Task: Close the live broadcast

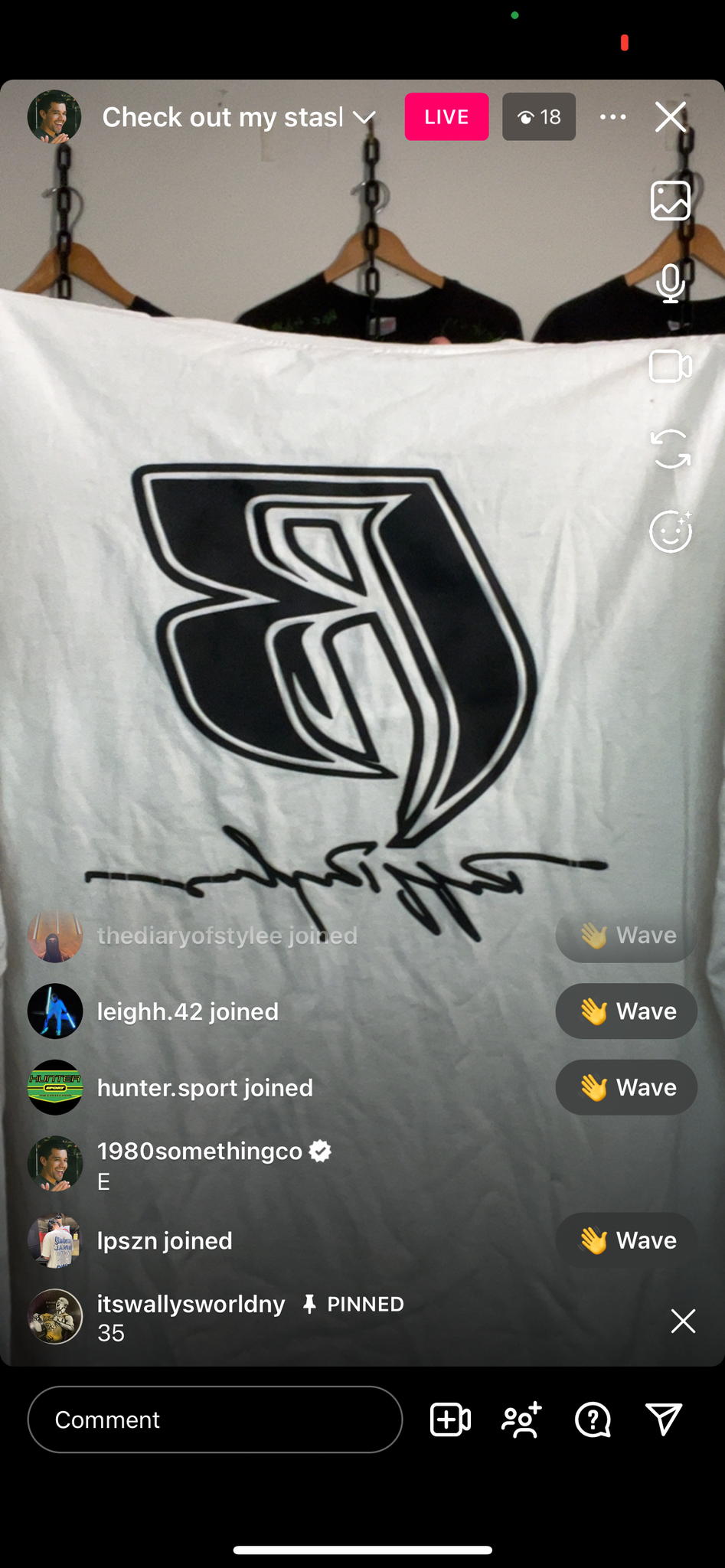Action: [x=670, y=117]
